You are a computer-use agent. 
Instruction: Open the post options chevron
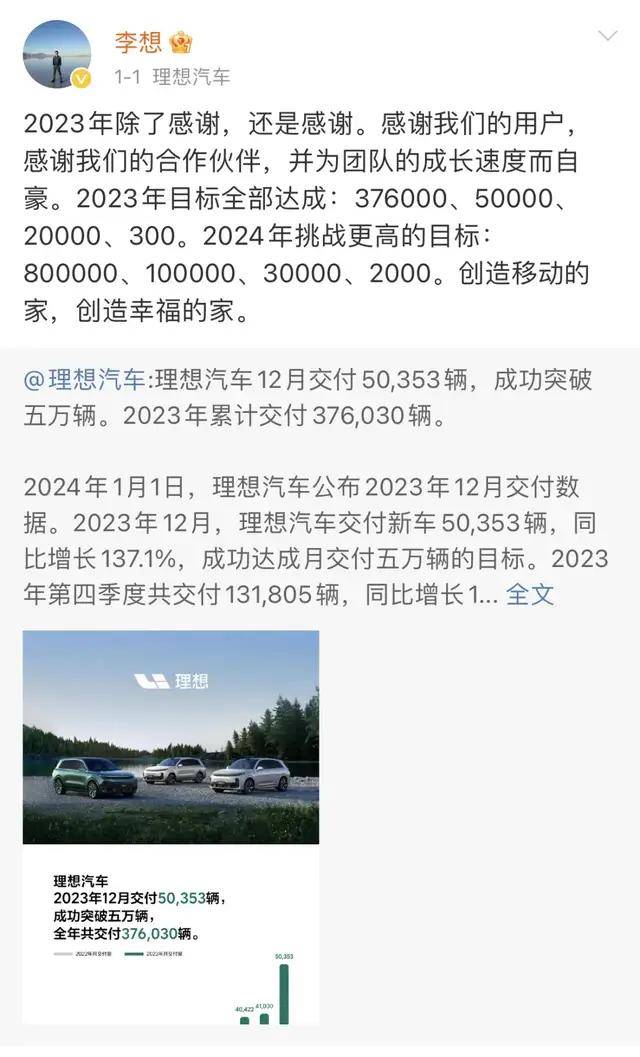tap(607, 37)
